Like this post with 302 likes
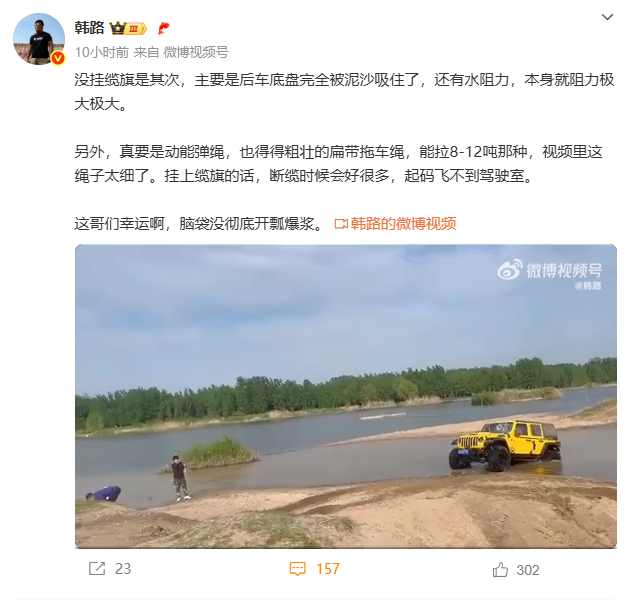 tap(515, 569)
